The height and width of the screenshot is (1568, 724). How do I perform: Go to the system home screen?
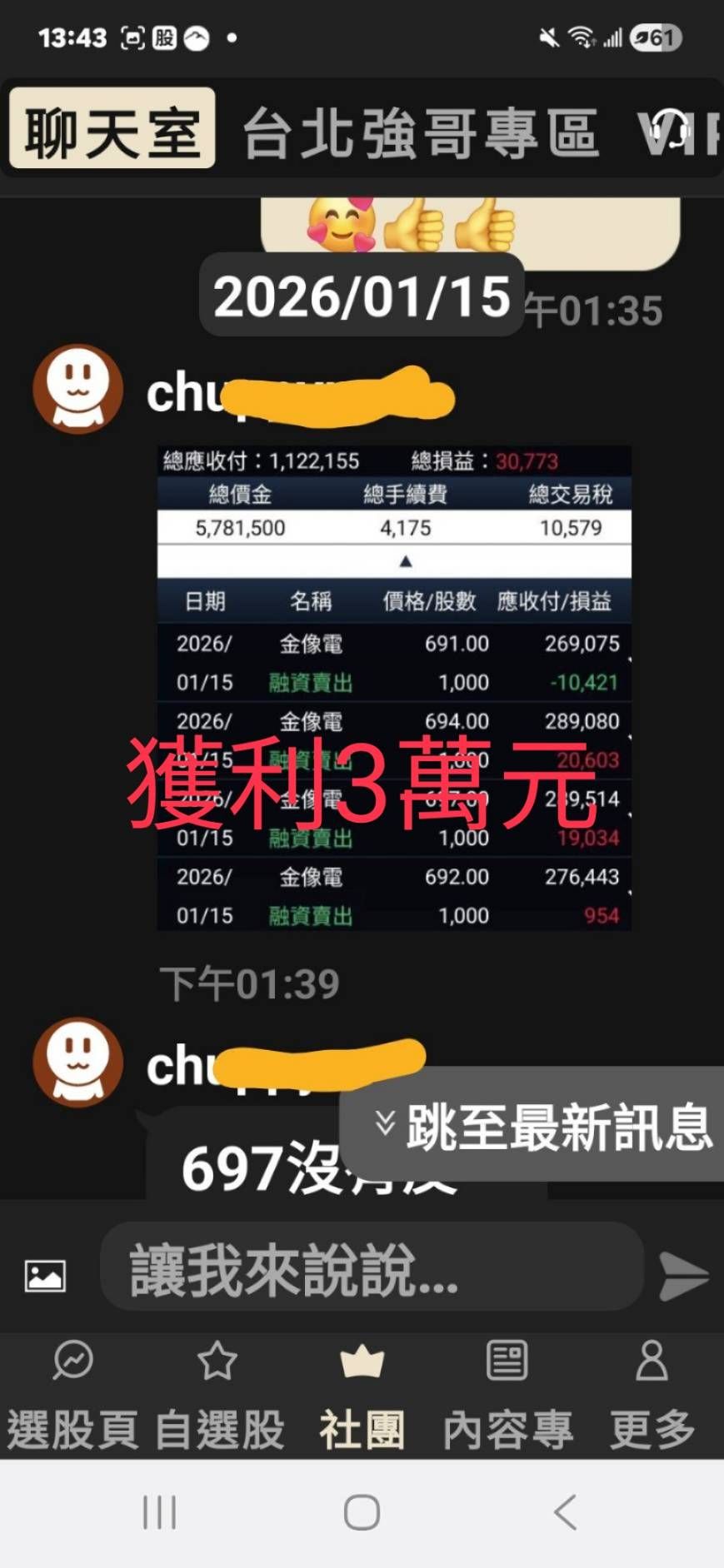362,1511
